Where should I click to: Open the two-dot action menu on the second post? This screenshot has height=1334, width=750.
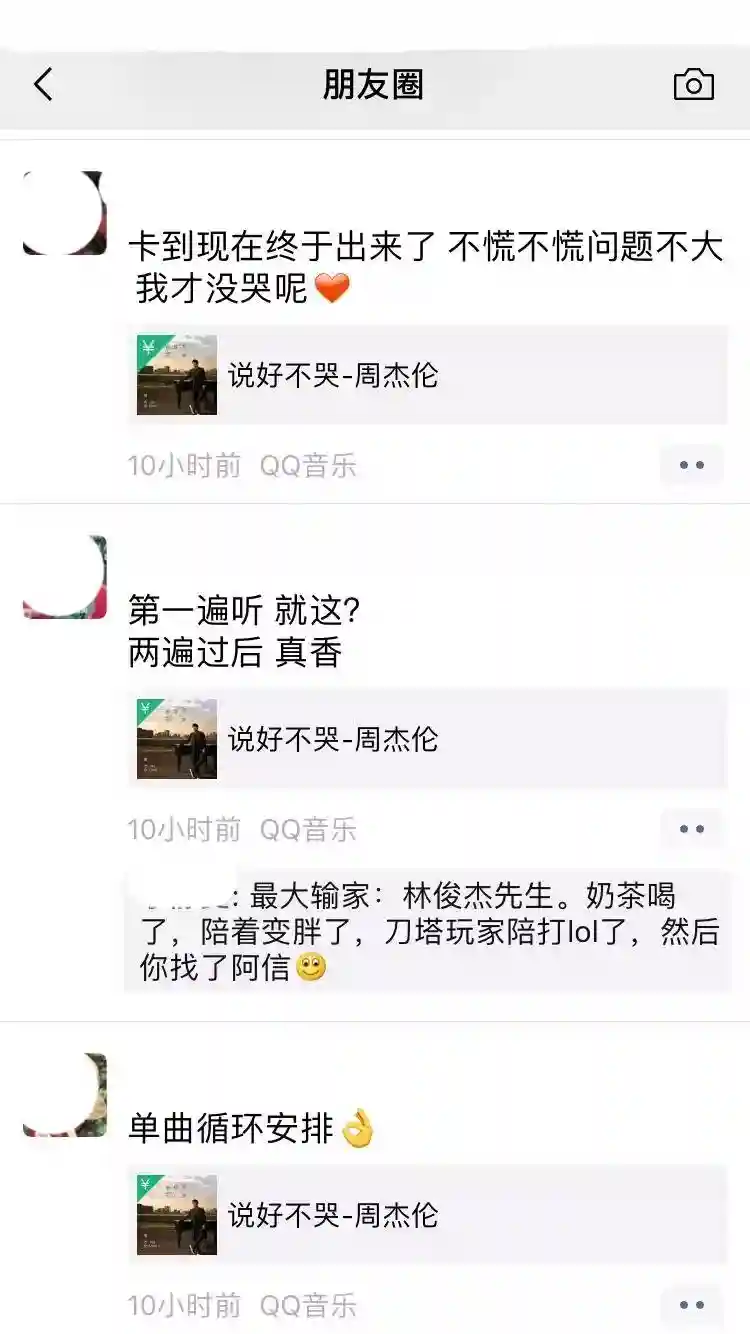tap(691, 829)
